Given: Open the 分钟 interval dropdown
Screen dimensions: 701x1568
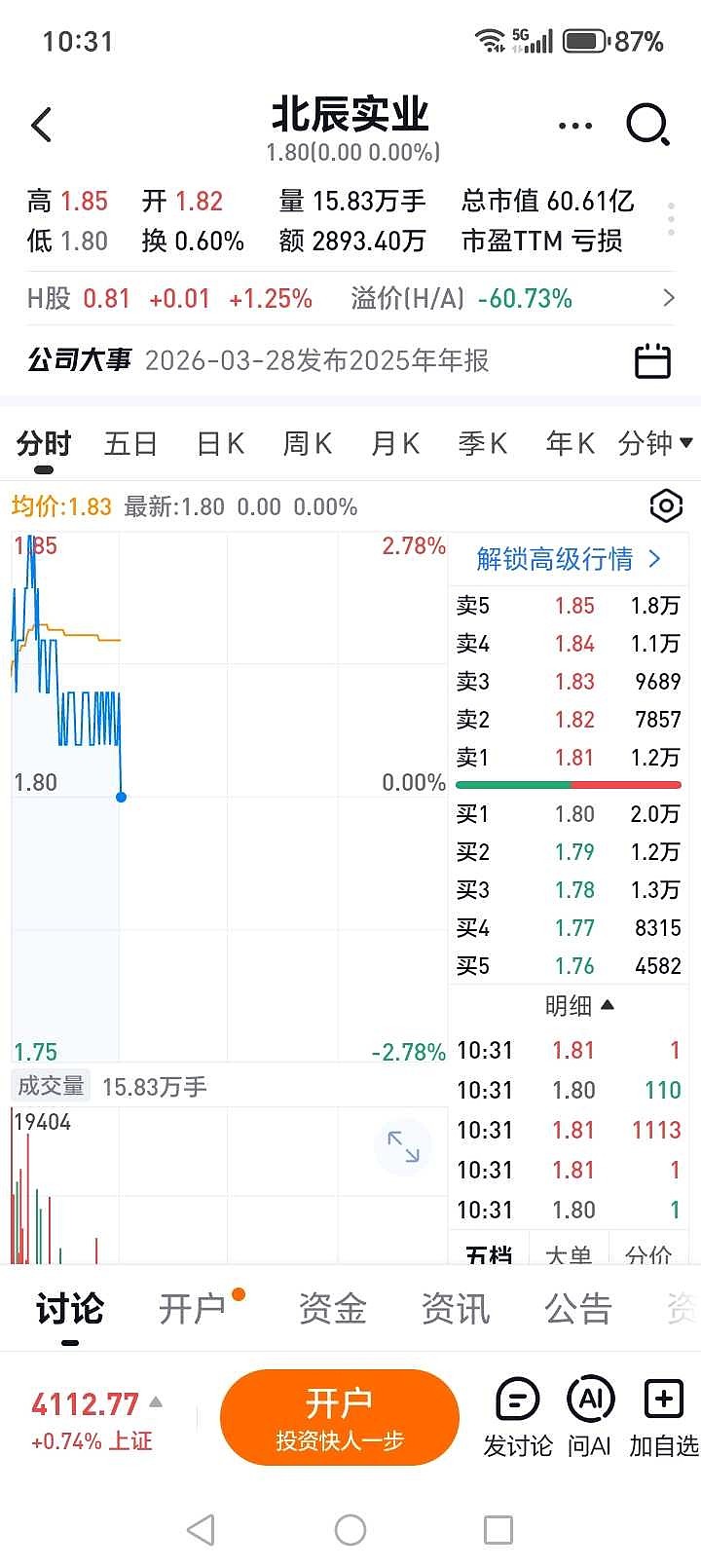Looking at the screenshot, I should [x=655, y=444].
